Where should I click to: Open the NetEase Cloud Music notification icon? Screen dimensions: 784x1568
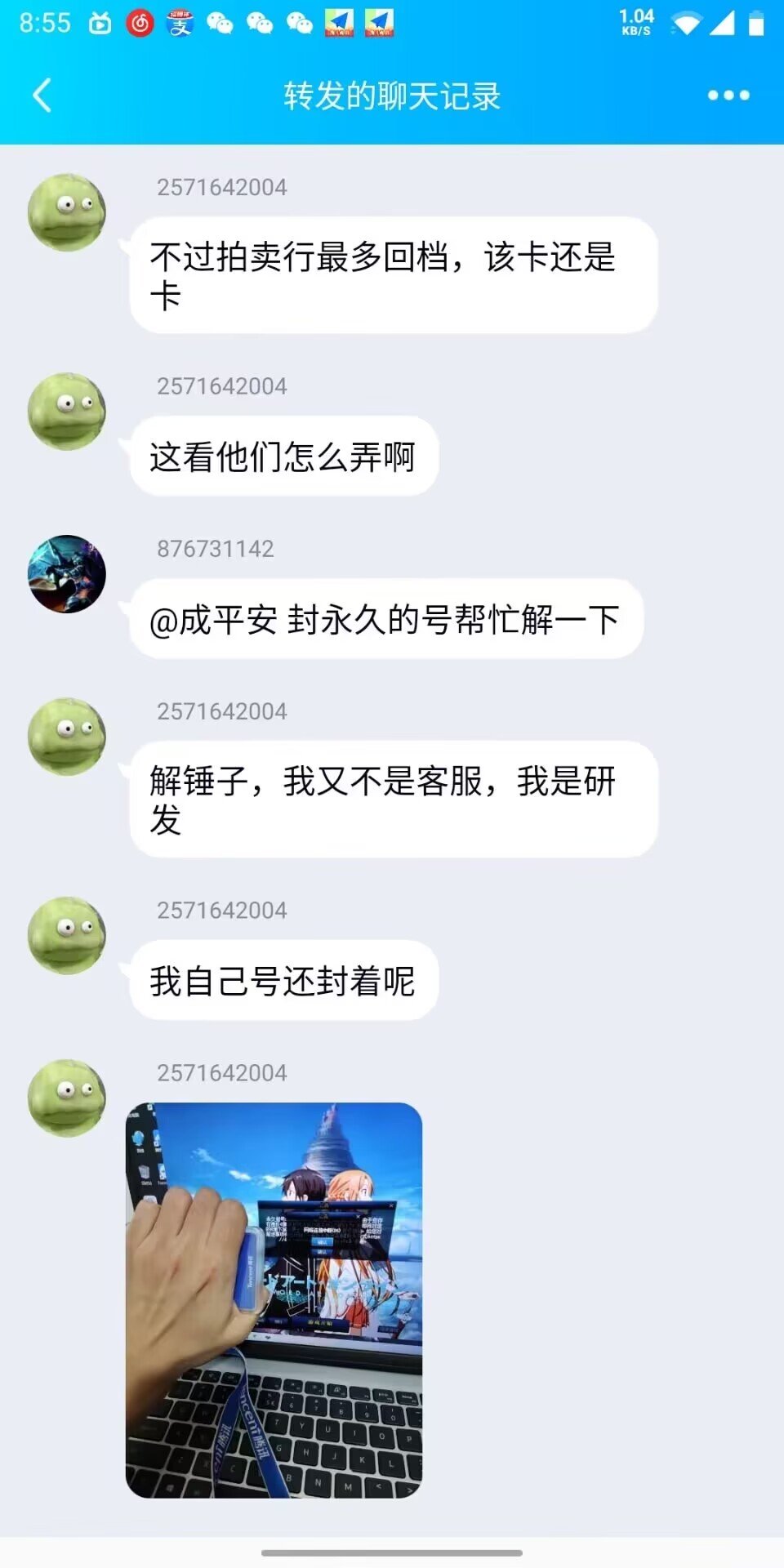[139, 24]
